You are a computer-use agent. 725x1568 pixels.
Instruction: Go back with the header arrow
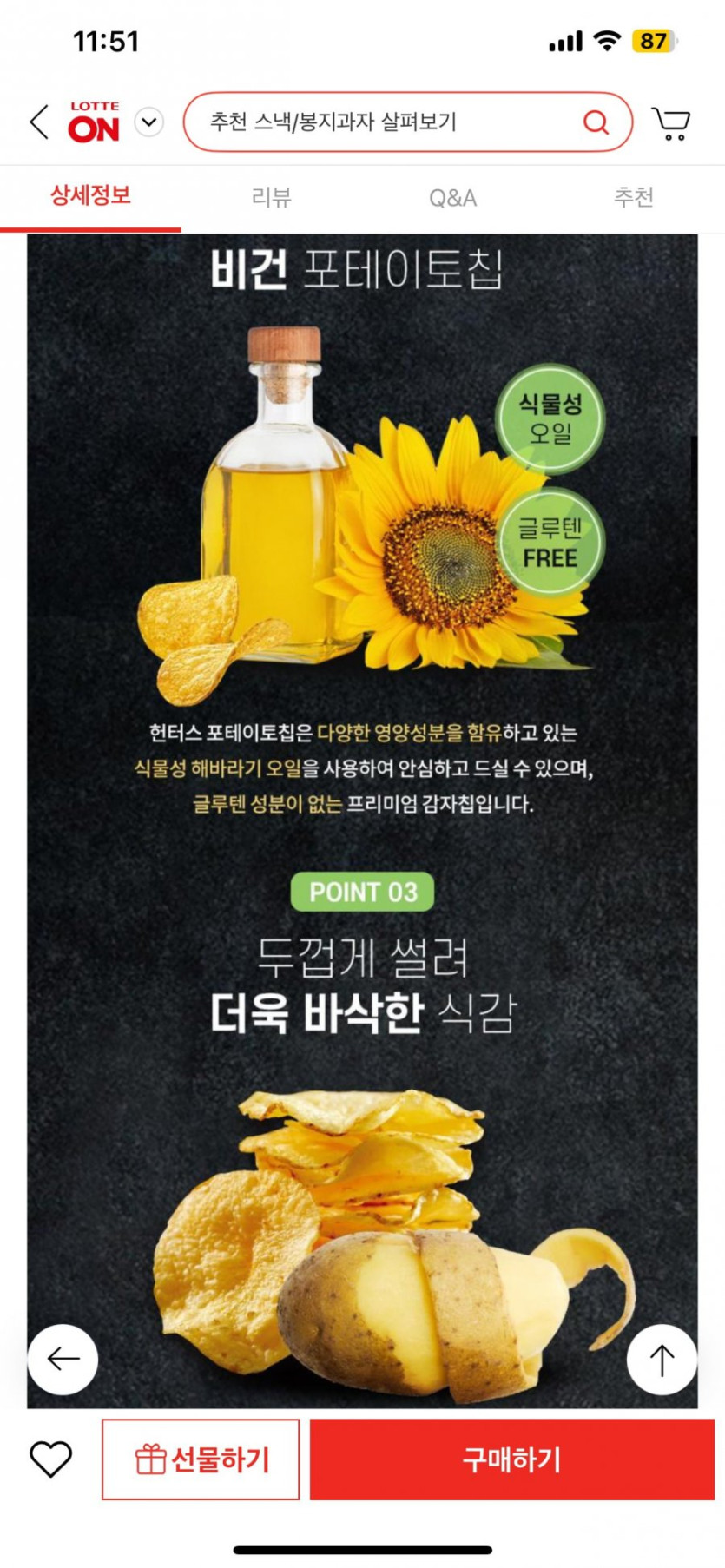pyautogui.click(x=39, y=122)
